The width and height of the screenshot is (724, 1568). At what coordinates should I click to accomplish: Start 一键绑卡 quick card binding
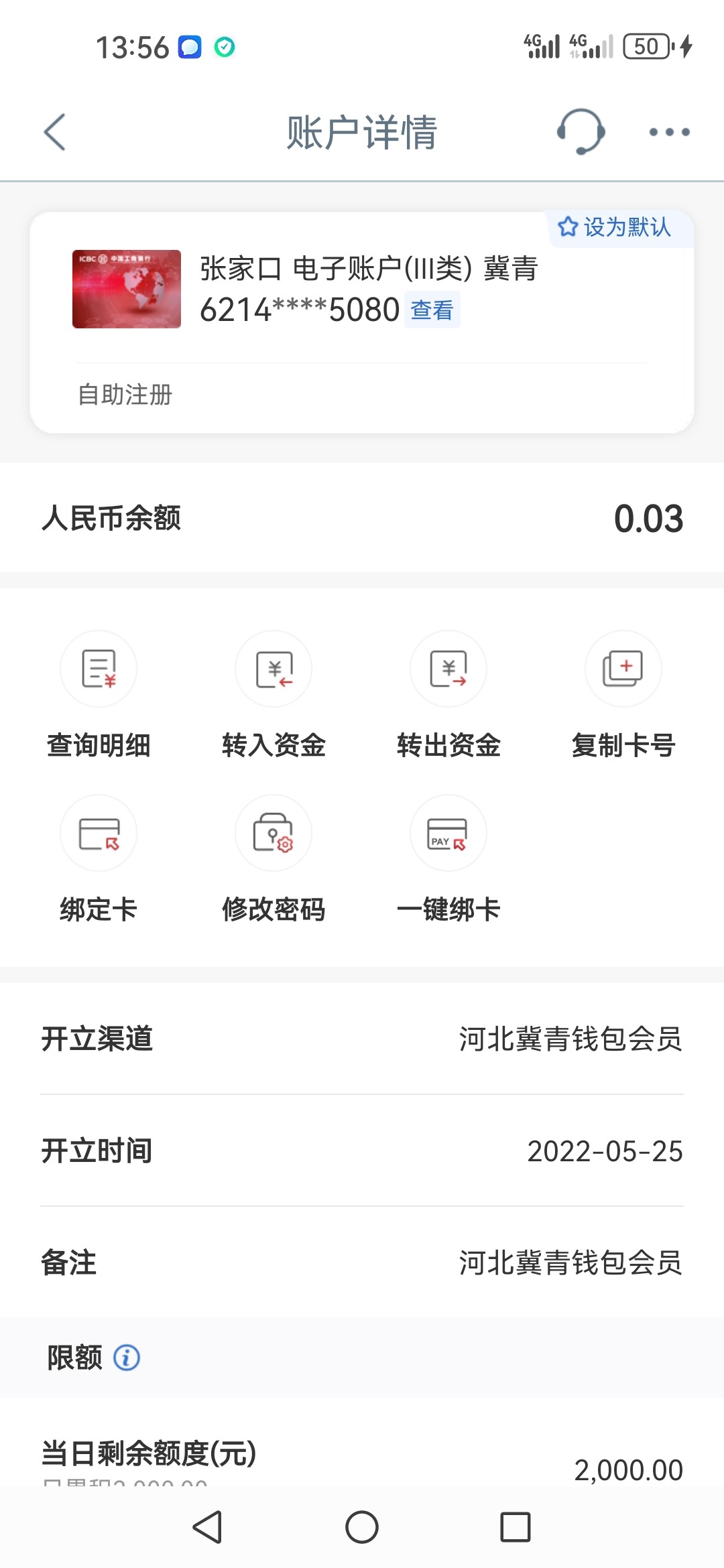click(448, 858)
